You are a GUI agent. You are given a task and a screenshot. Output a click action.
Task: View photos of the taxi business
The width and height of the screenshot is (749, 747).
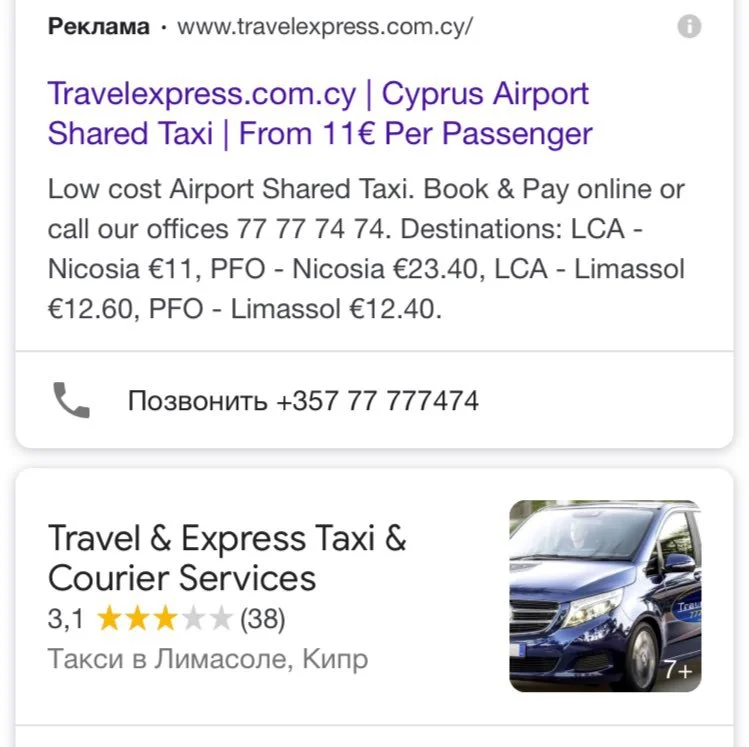[604, 596]
